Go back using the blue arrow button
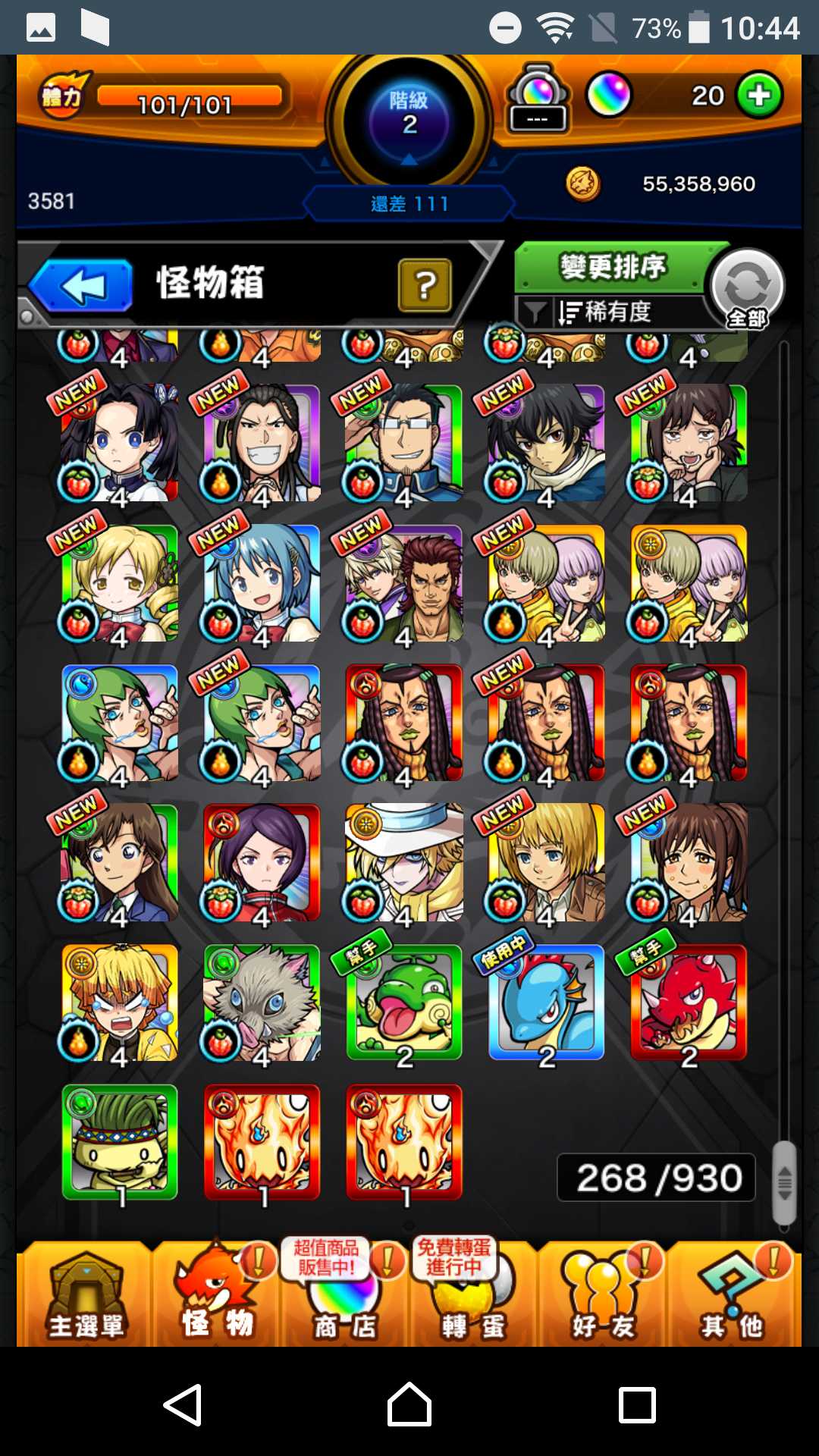819x1456 pixels. click(82, 286)
